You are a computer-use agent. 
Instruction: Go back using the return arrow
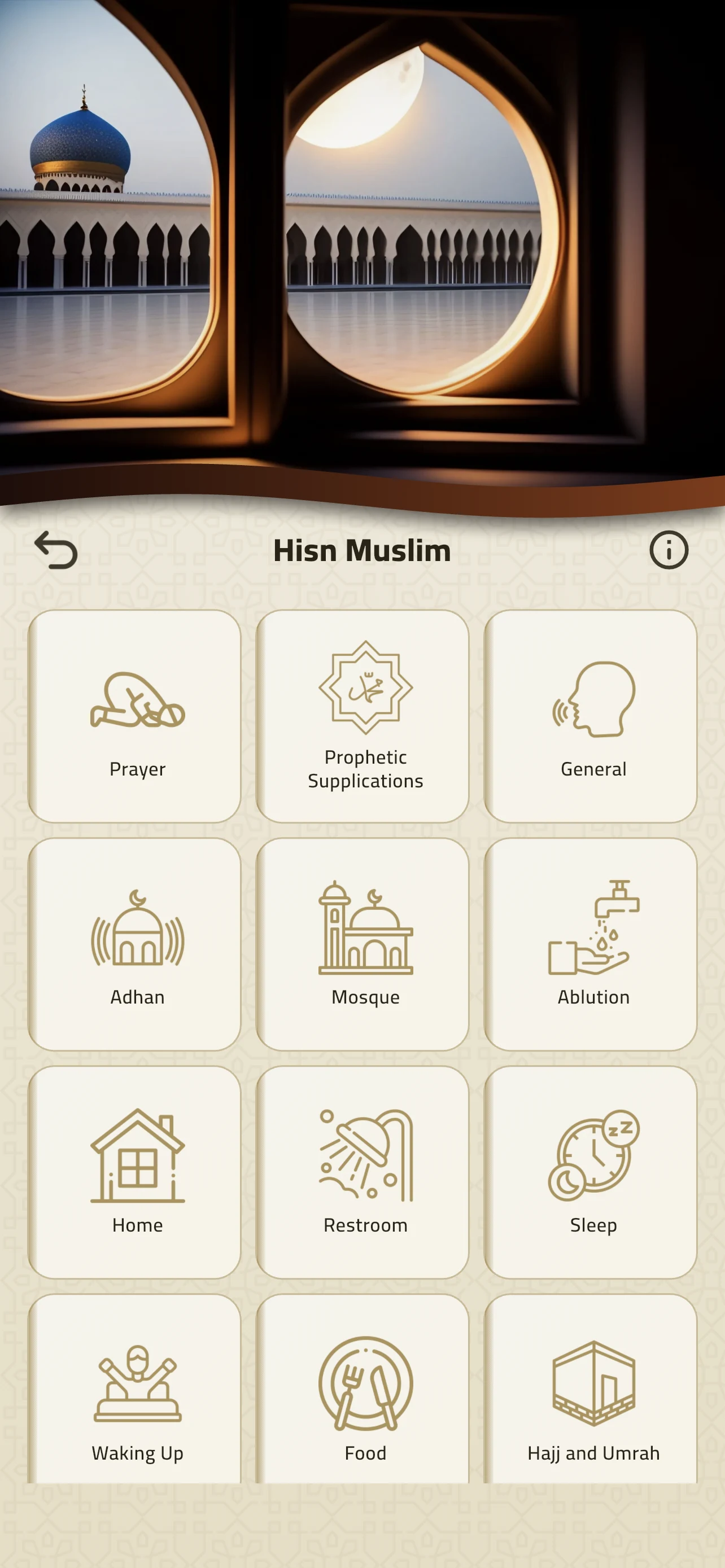coord(56,550)
